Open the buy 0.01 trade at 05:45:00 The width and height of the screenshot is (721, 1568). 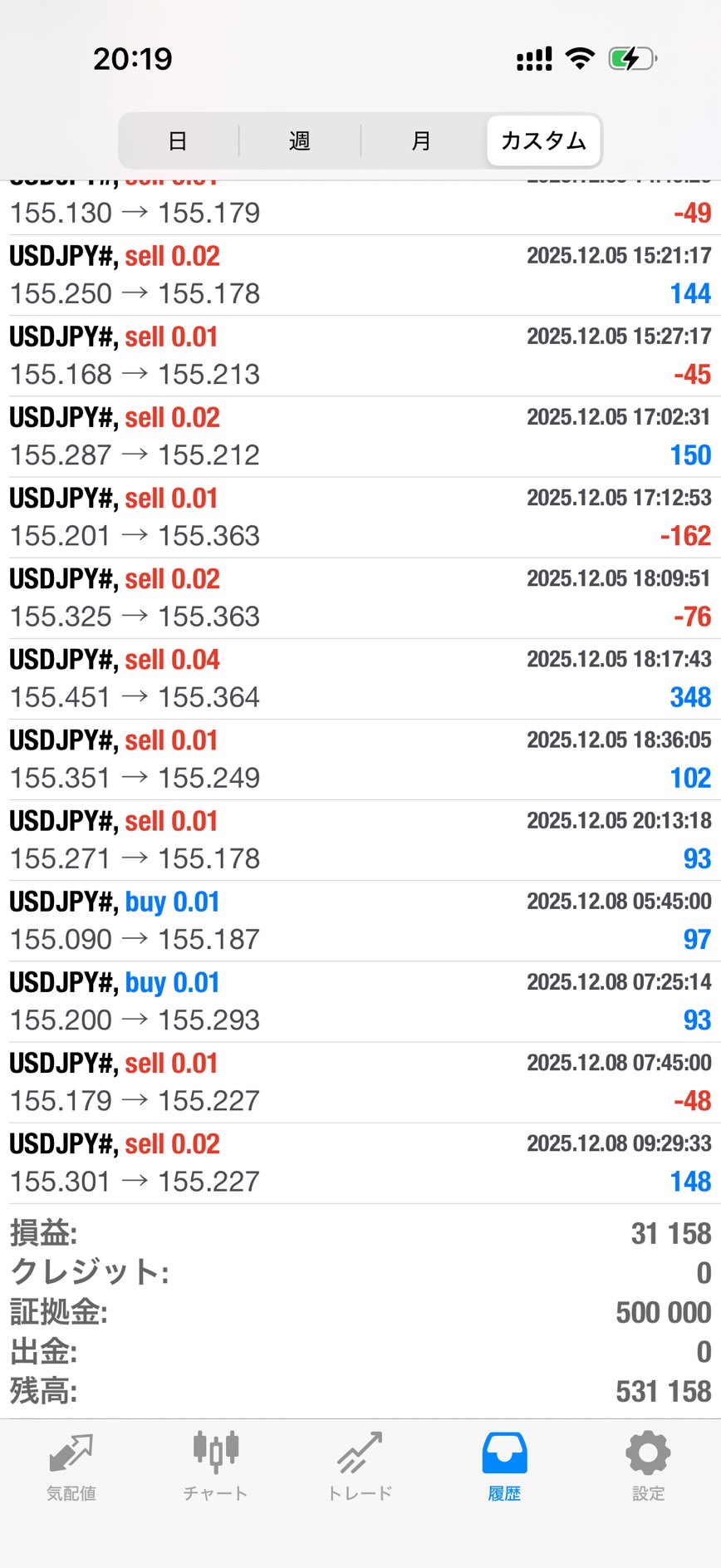pos(360,921)
